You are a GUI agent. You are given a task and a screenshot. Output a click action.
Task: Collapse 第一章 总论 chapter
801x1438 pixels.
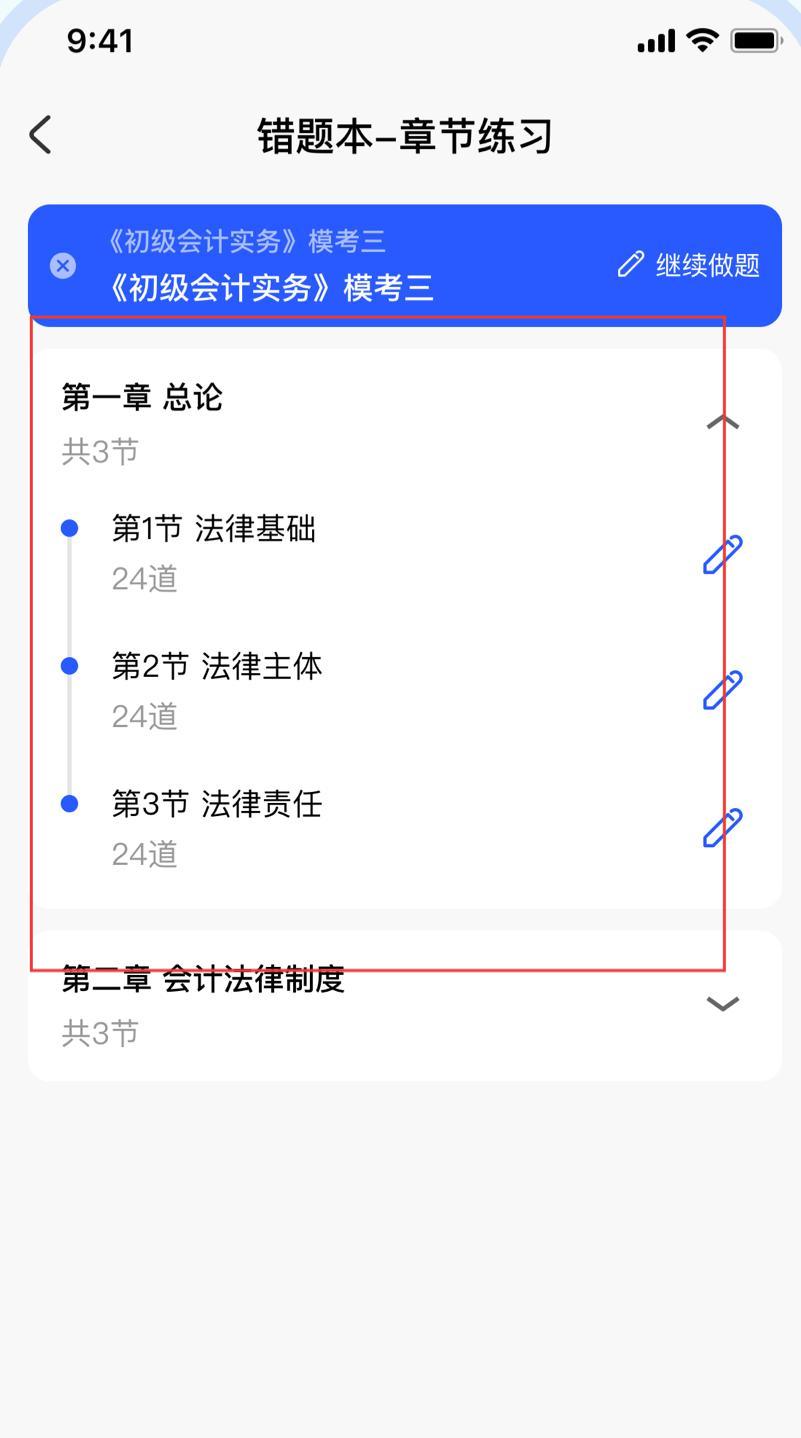pyautogui.click(x=722, y=423)
